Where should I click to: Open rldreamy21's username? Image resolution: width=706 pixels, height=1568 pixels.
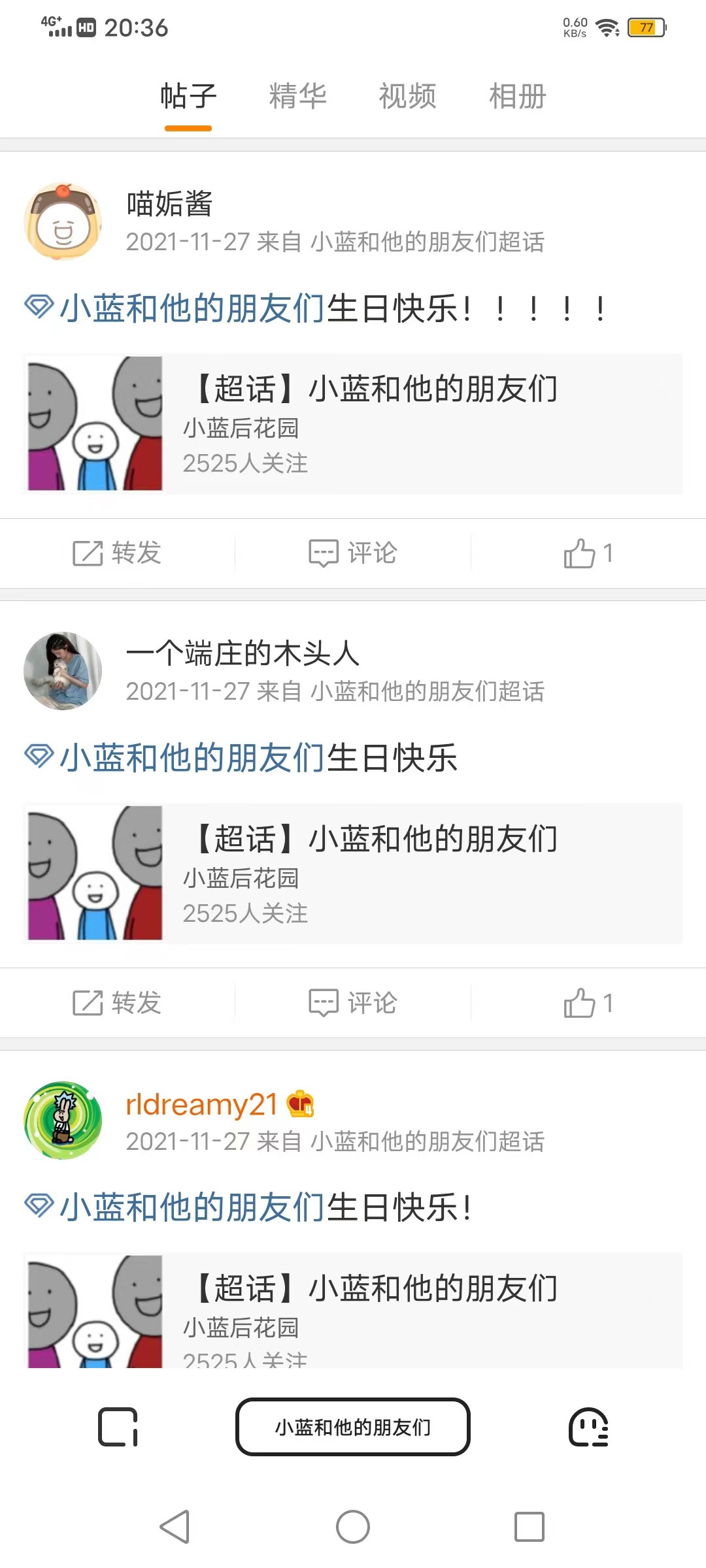click(201, 1105)
